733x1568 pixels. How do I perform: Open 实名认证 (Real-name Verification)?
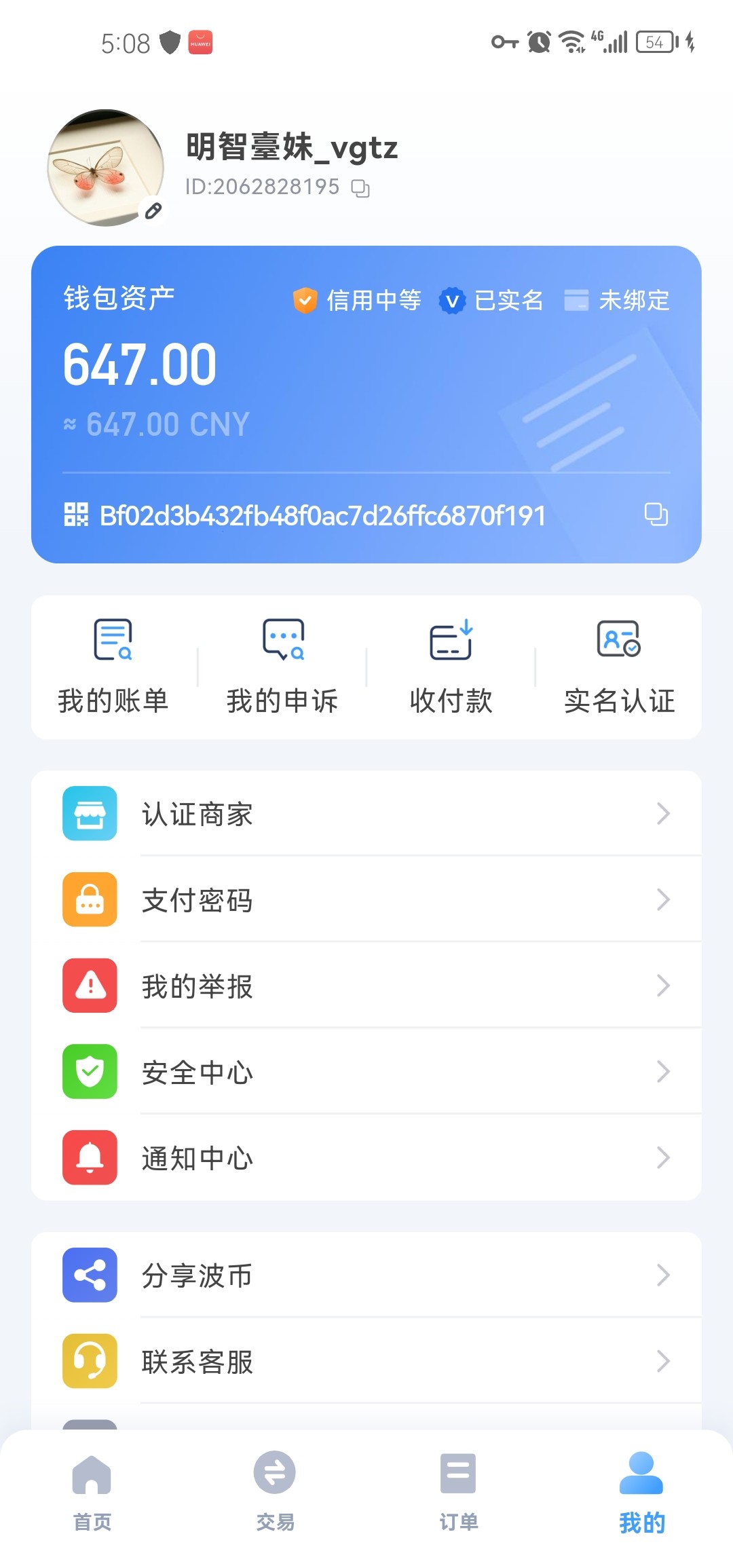pyautogui.click(x=619, y=667)
